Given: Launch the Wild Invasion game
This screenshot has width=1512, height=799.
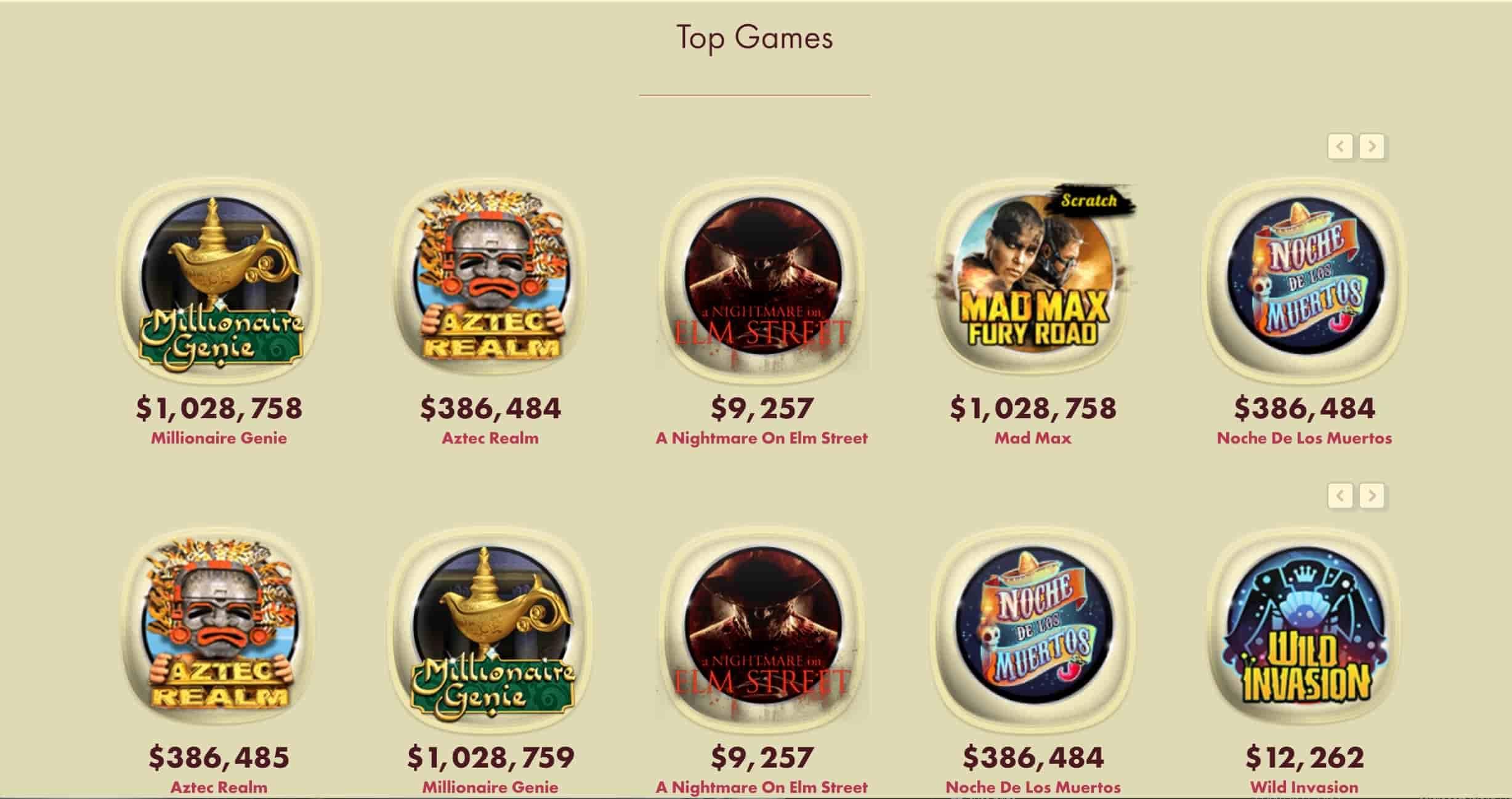Looking at the screenshot, I should 1304,628.
